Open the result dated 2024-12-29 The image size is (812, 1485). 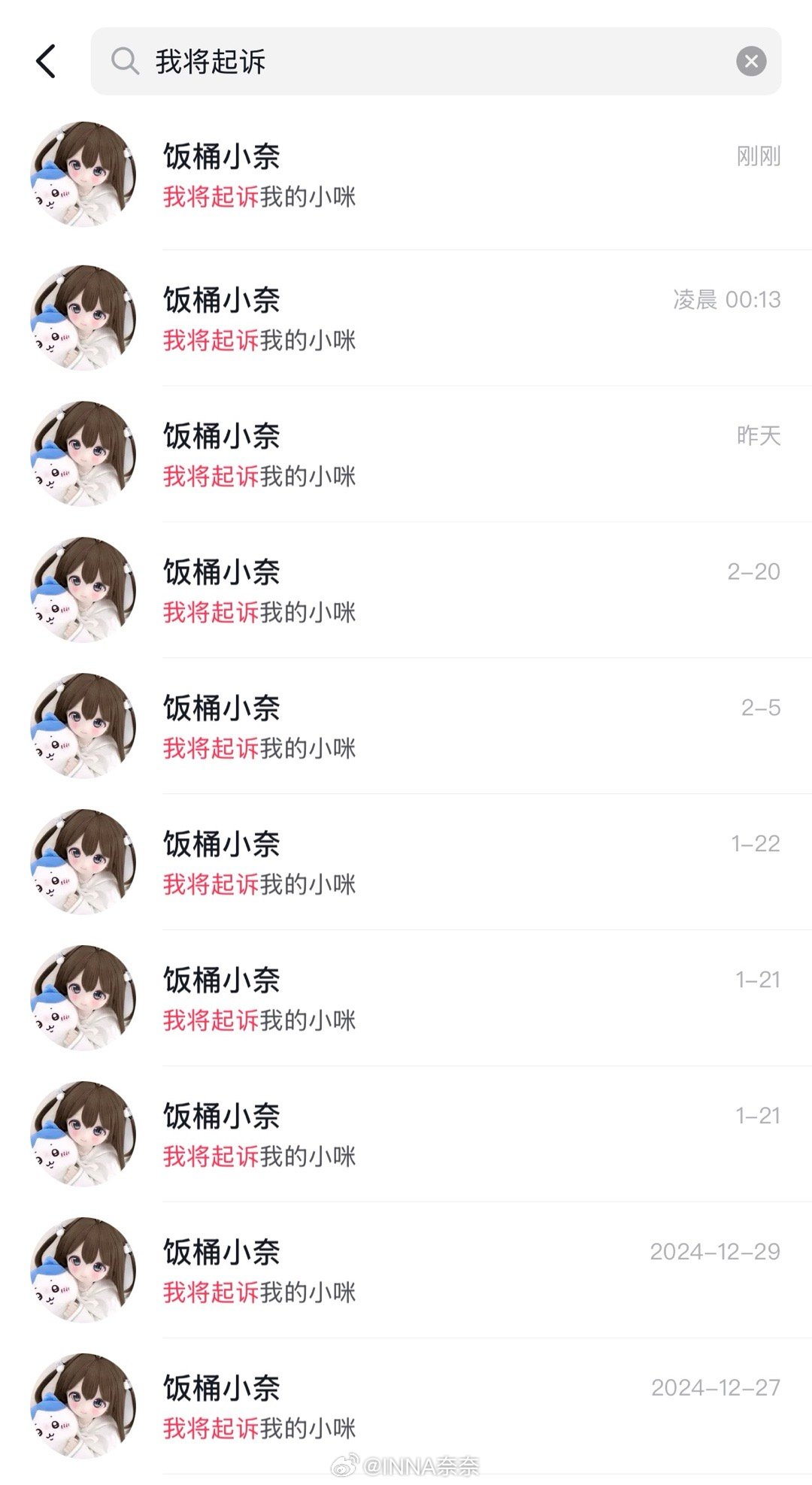point(406,1271)
